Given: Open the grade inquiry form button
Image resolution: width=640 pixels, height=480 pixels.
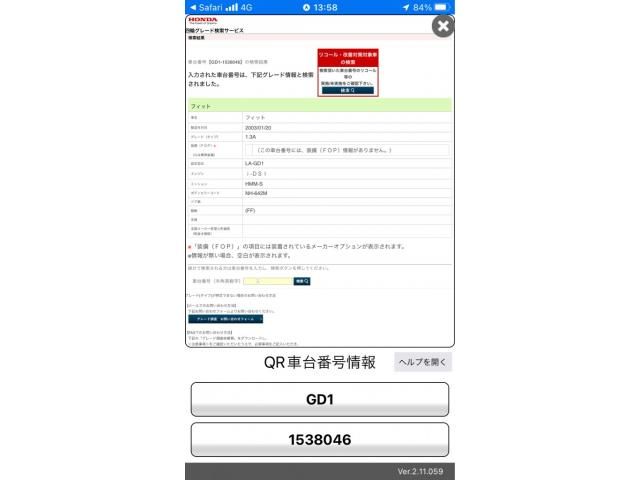Looking at the screenshot, I should click(225, 318).
